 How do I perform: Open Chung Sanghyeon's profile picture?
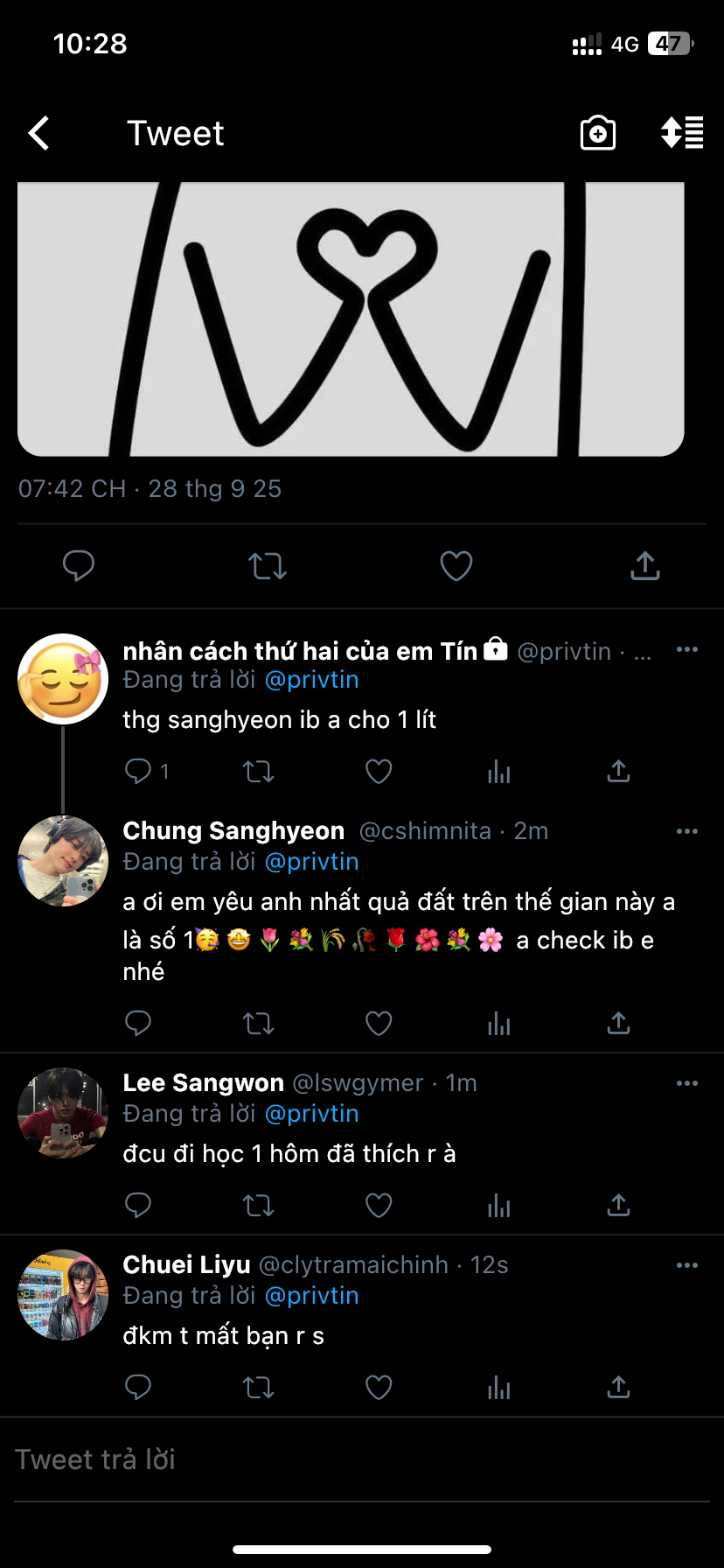pos(63,861)
